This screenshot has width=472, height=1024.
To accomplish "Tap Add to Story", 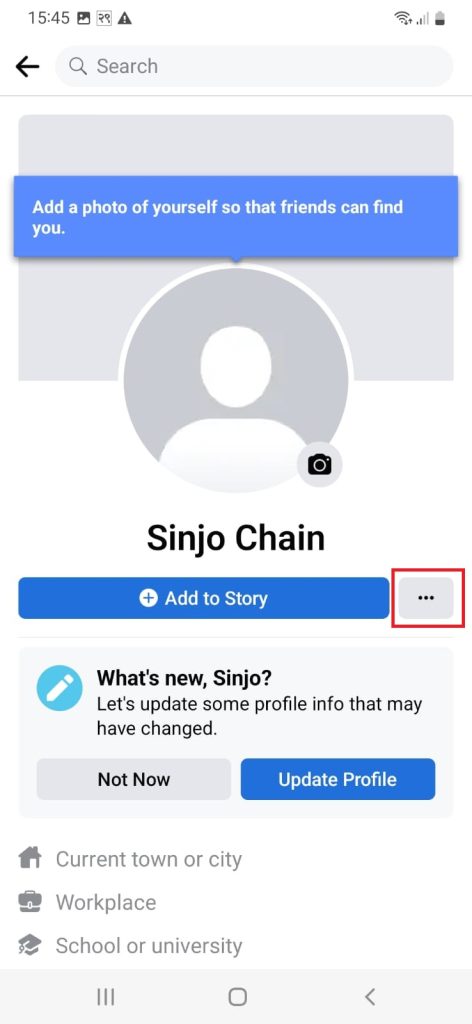I will [x=204, y=598].
